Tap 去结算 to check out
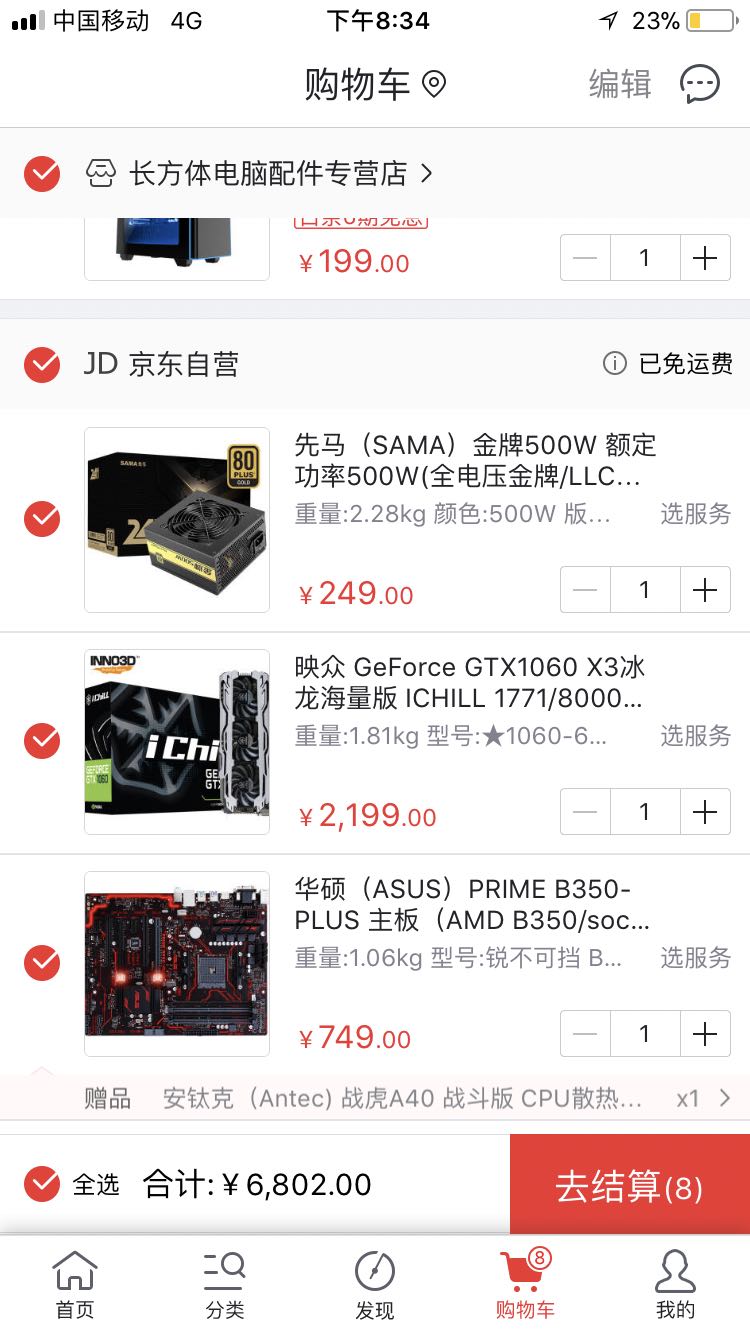Viewport: 750px width, 1334px height. click(x=629, y=1186)
